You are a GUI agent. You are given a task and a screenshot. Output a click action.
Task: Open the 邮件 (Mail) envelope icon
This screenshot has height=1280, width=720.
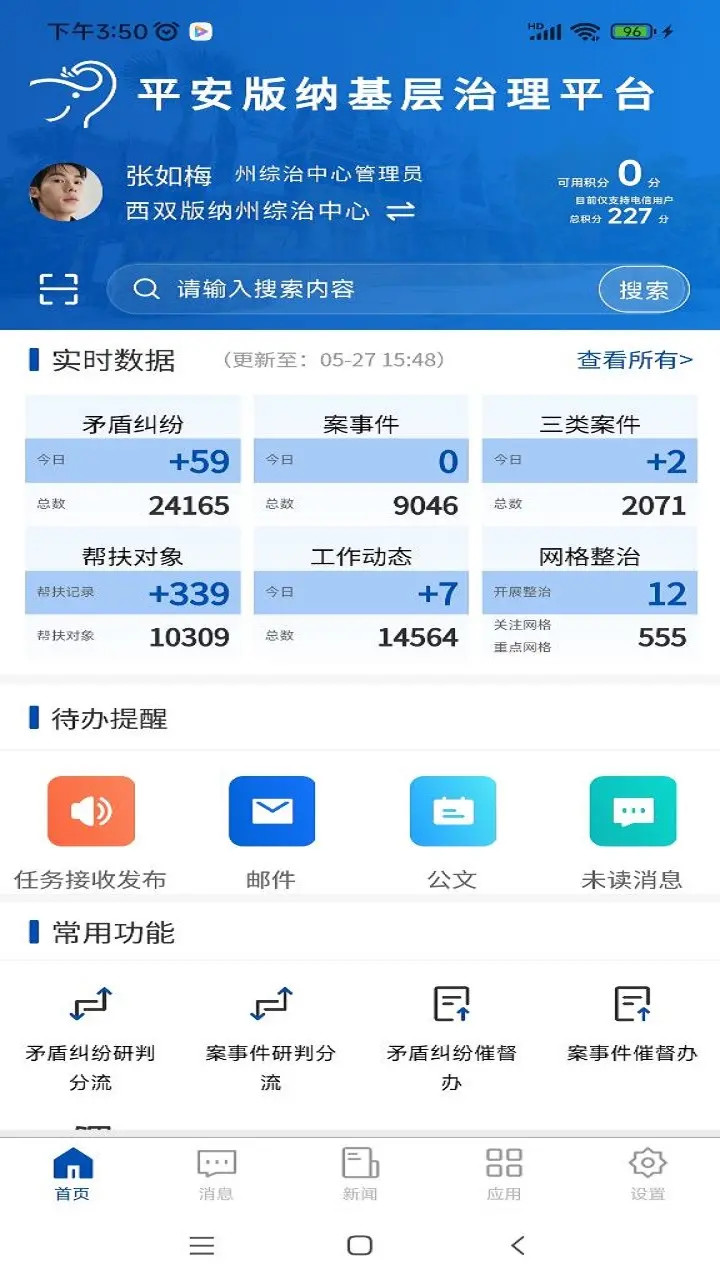272,811
